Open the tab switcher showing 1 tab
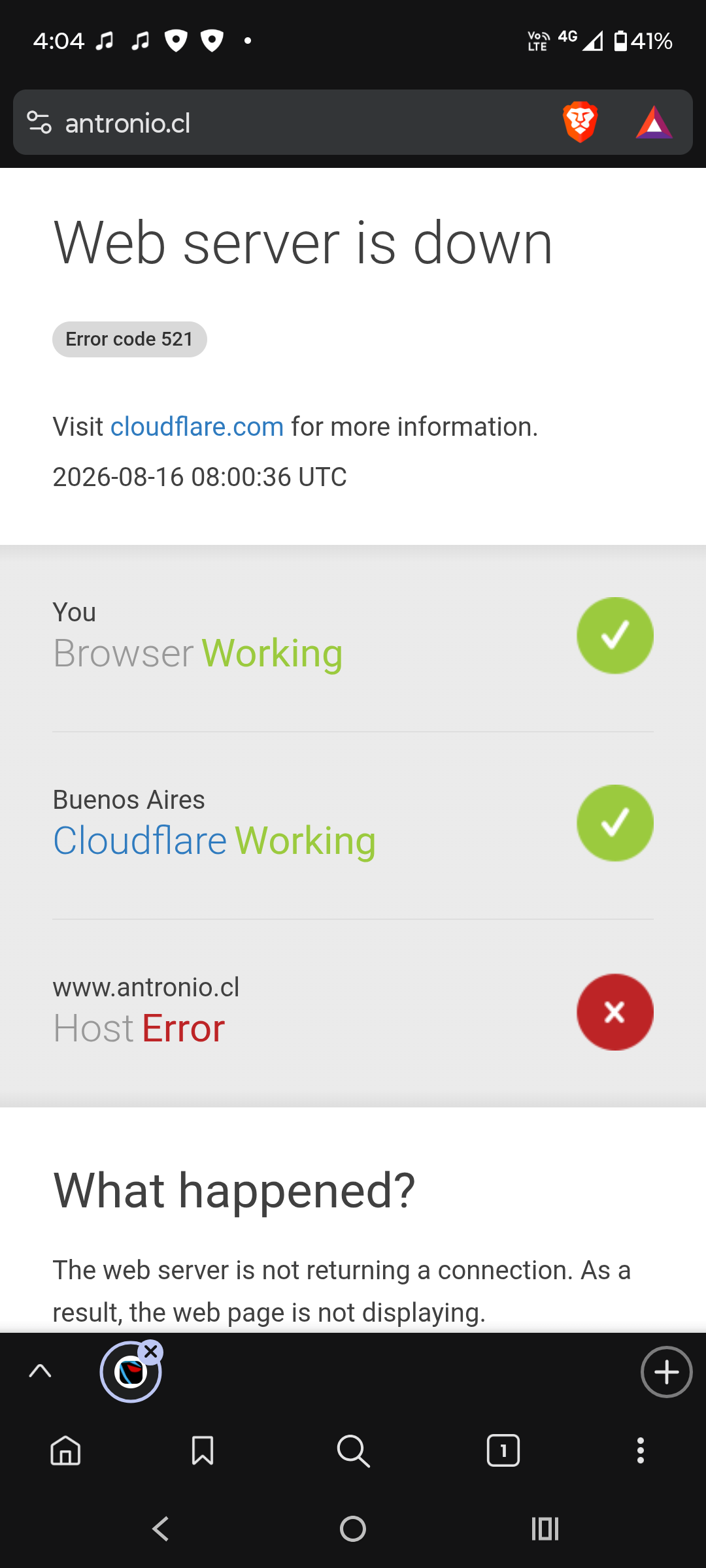The width and height of the screenshot is (706, 1568). [x=503, y=1450]
